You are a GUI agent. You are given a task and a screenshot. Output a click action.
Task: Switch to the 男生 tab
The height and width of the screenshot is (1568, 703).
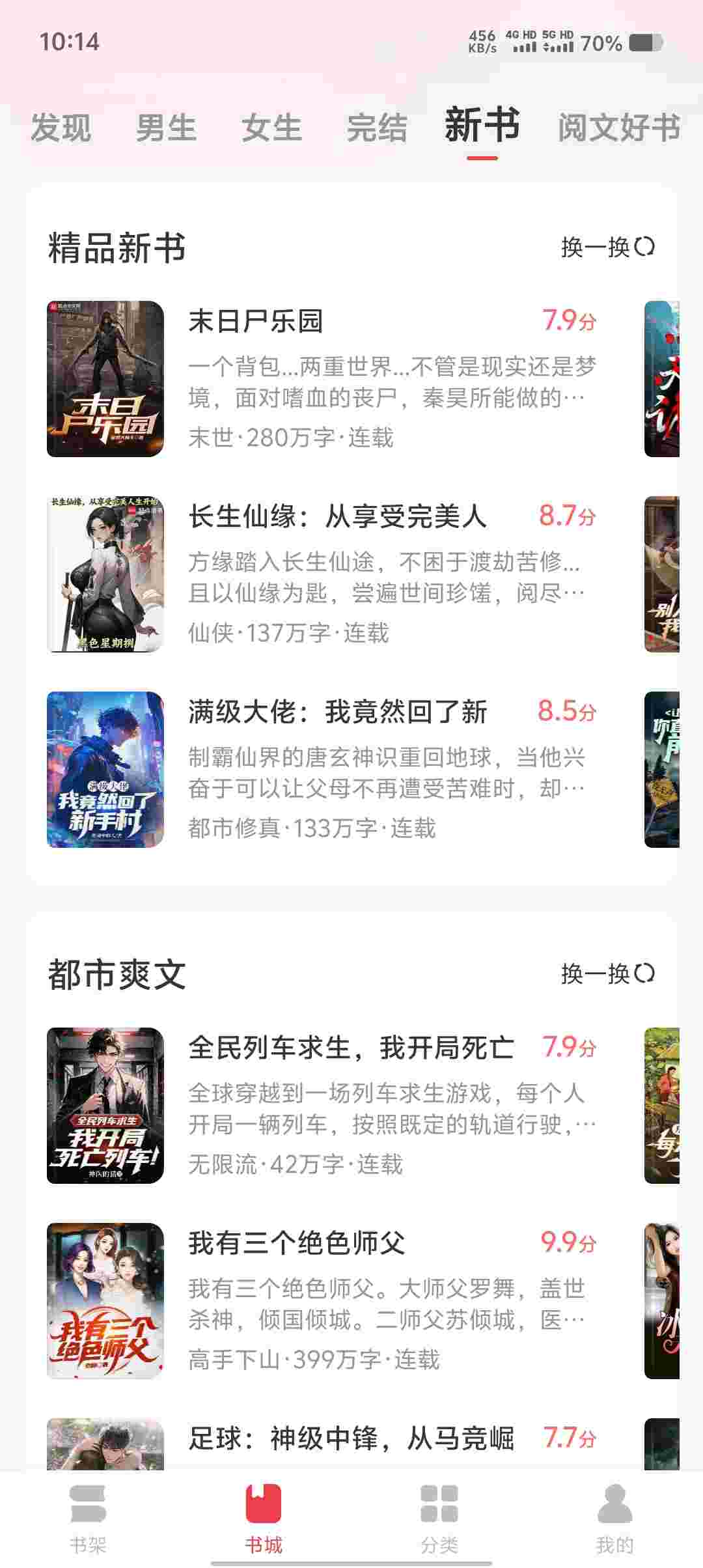pos(166,127)
